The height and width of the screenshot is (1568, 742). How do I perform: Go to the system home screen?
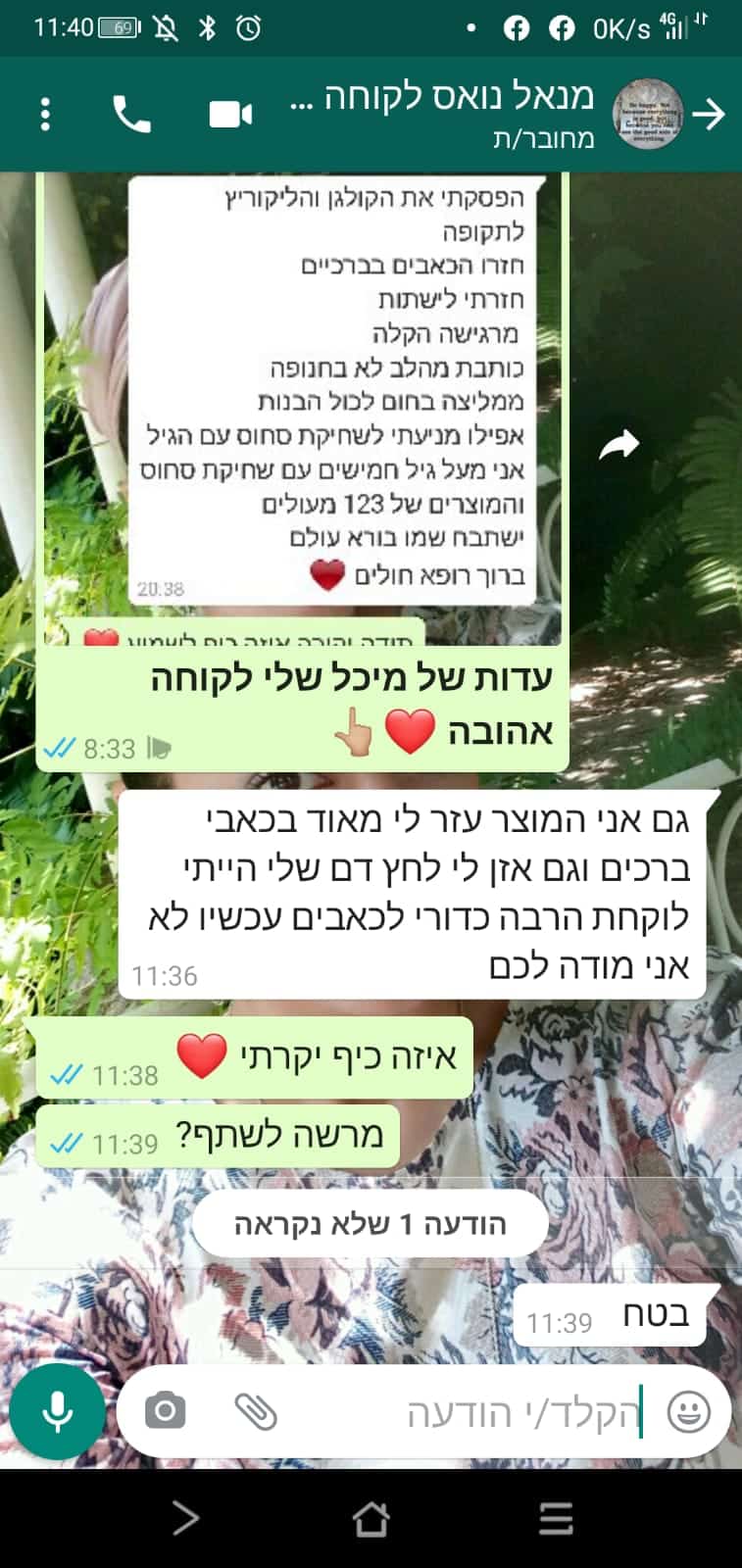coord(371,1519)
